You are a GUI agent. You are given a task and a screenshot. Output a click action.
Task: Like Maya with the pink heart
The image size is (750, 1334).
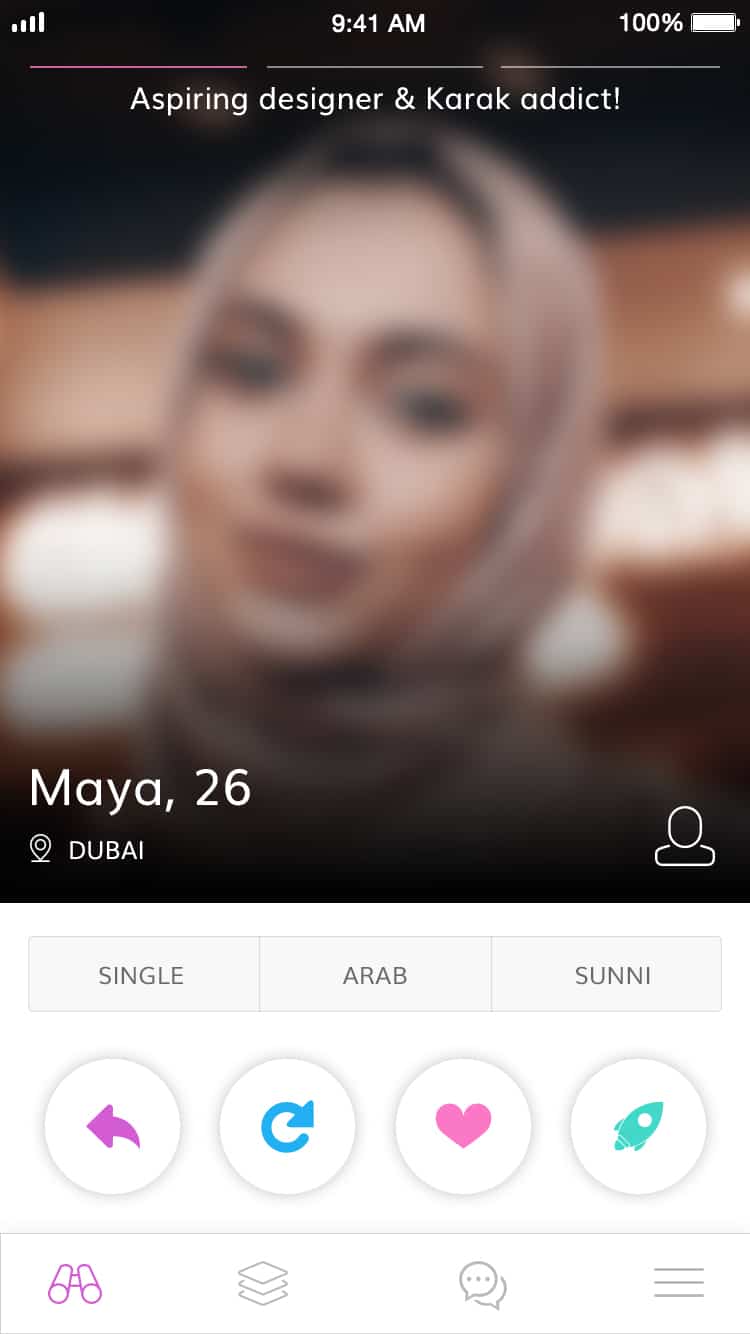(x=463, y=1126)
